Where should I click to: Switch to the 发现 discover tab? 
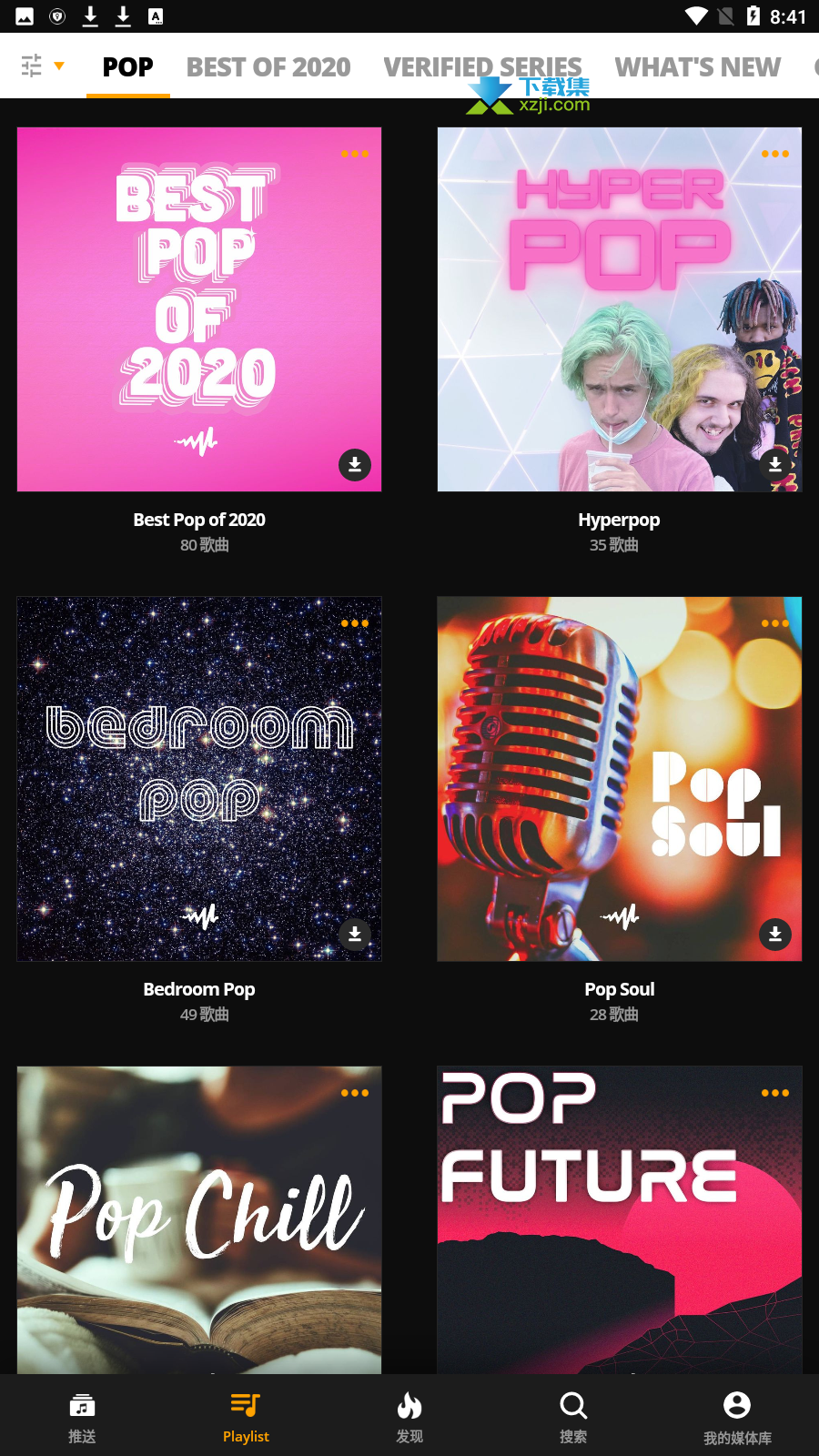coord(409,1417)
